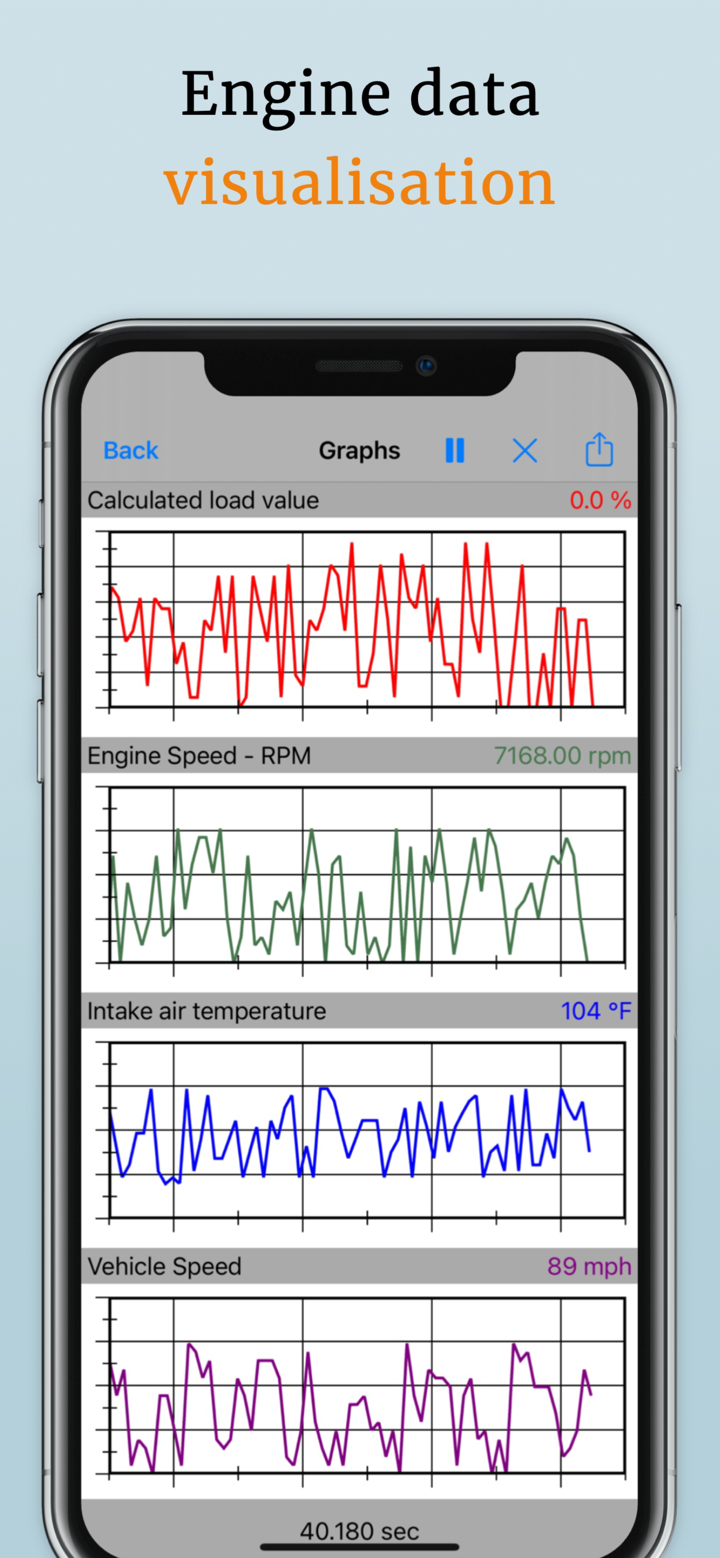Tap the X icon to clear the graphs
720x1558 pixels.
pos(524,450)
